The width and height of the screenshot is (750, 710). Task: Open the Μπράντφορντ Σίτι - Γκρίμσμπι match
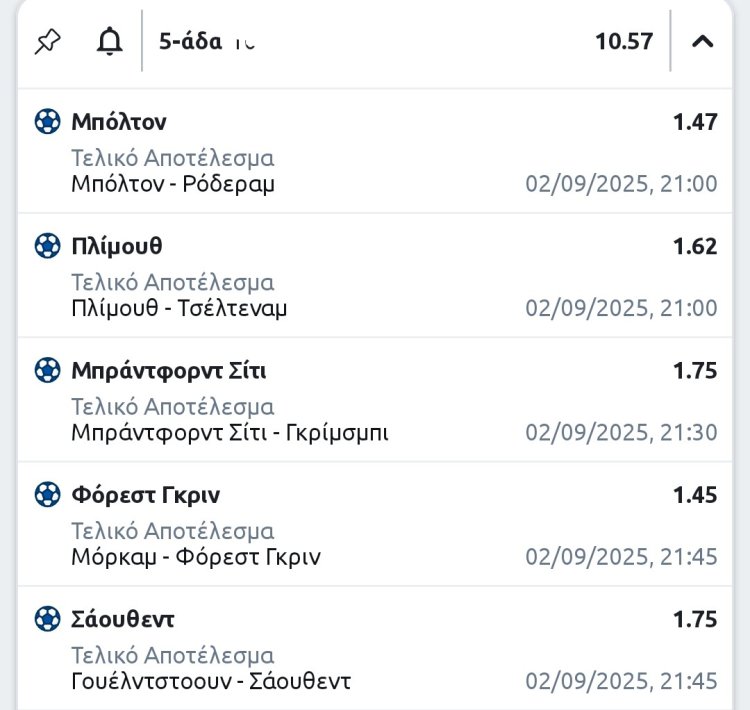(x=230, y=433)
